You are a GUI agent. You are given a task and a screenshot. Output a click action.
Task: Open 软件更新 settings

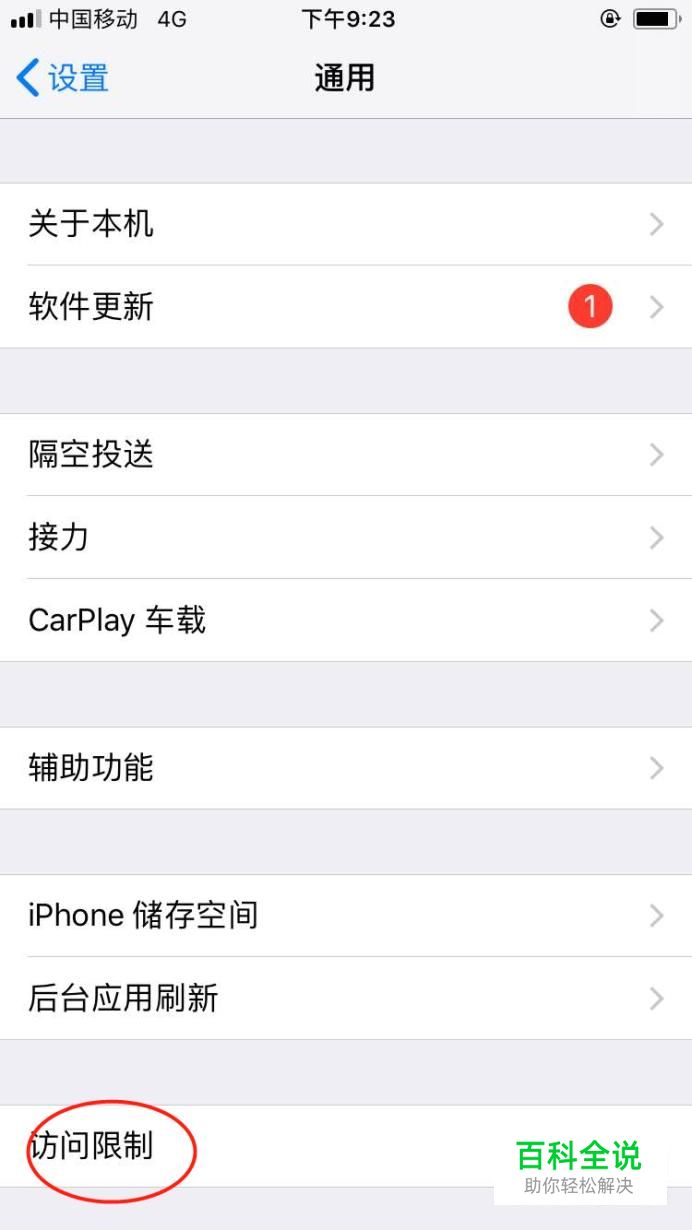pyautogui.click(x=346, y=307)
